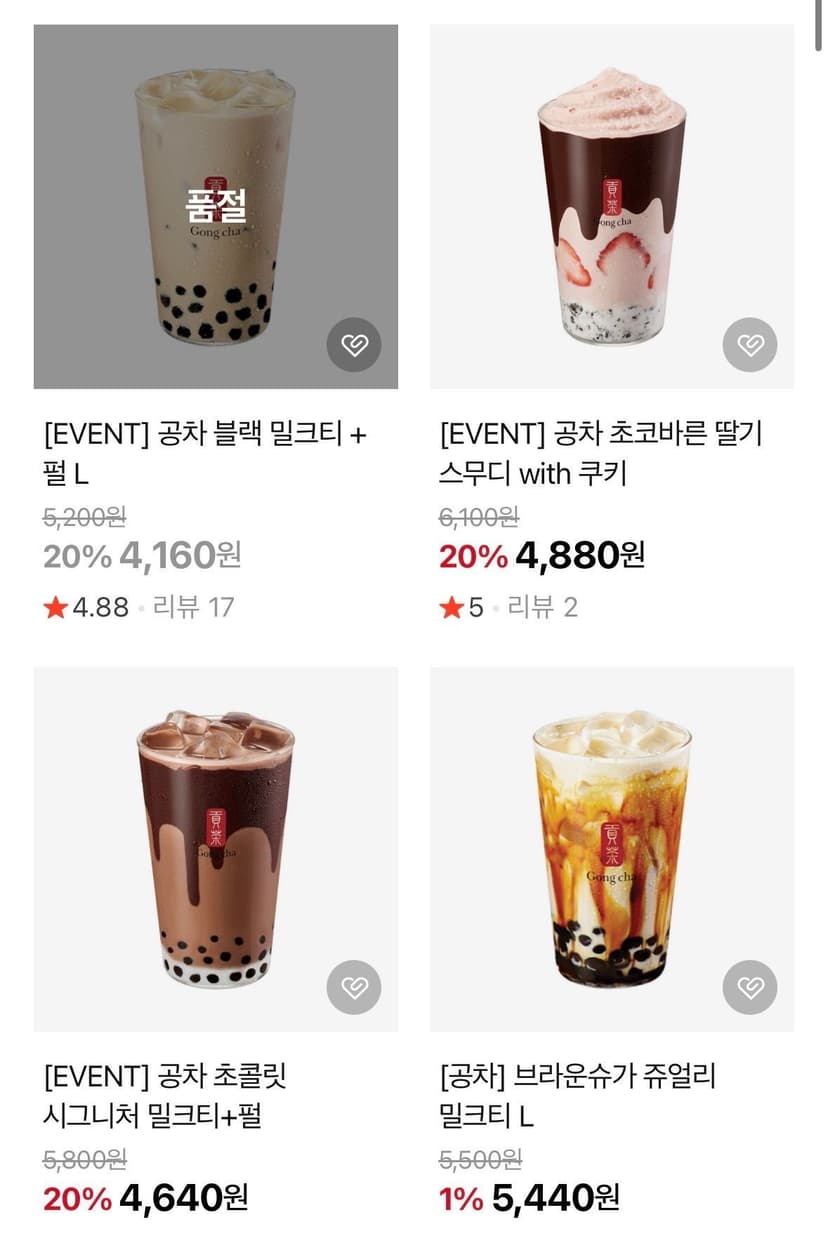
Task: Tap heart on 초코바른 딸기 스무디 tile
Action: coord(750,345)
